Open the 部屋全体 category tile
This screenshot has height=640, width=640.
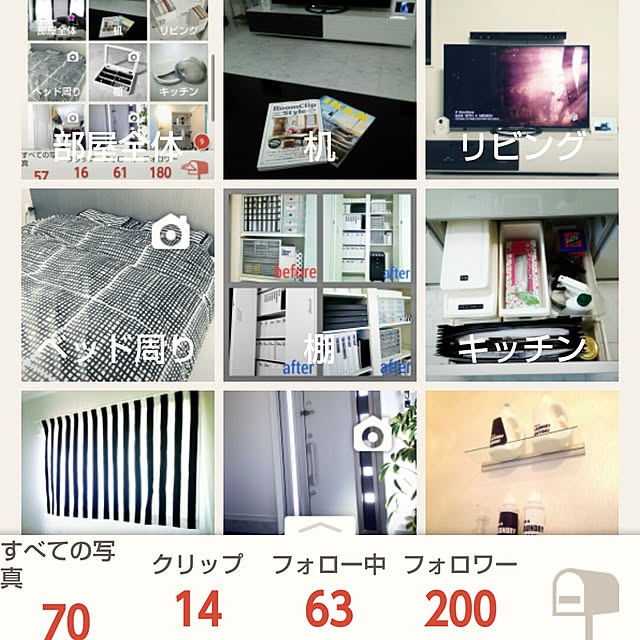118,90
